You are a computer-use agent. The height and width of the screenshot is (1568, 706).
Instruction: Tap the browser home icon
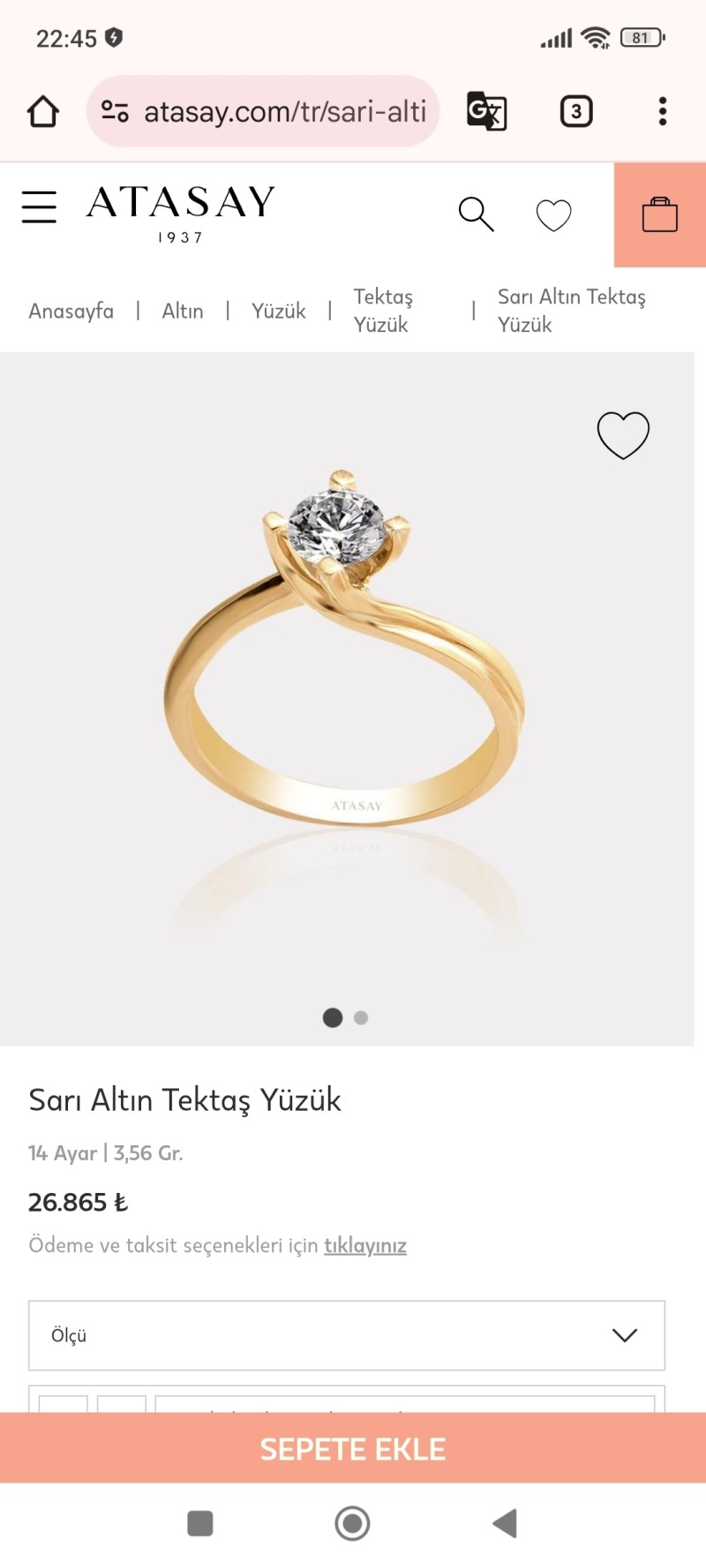(42, 111)
